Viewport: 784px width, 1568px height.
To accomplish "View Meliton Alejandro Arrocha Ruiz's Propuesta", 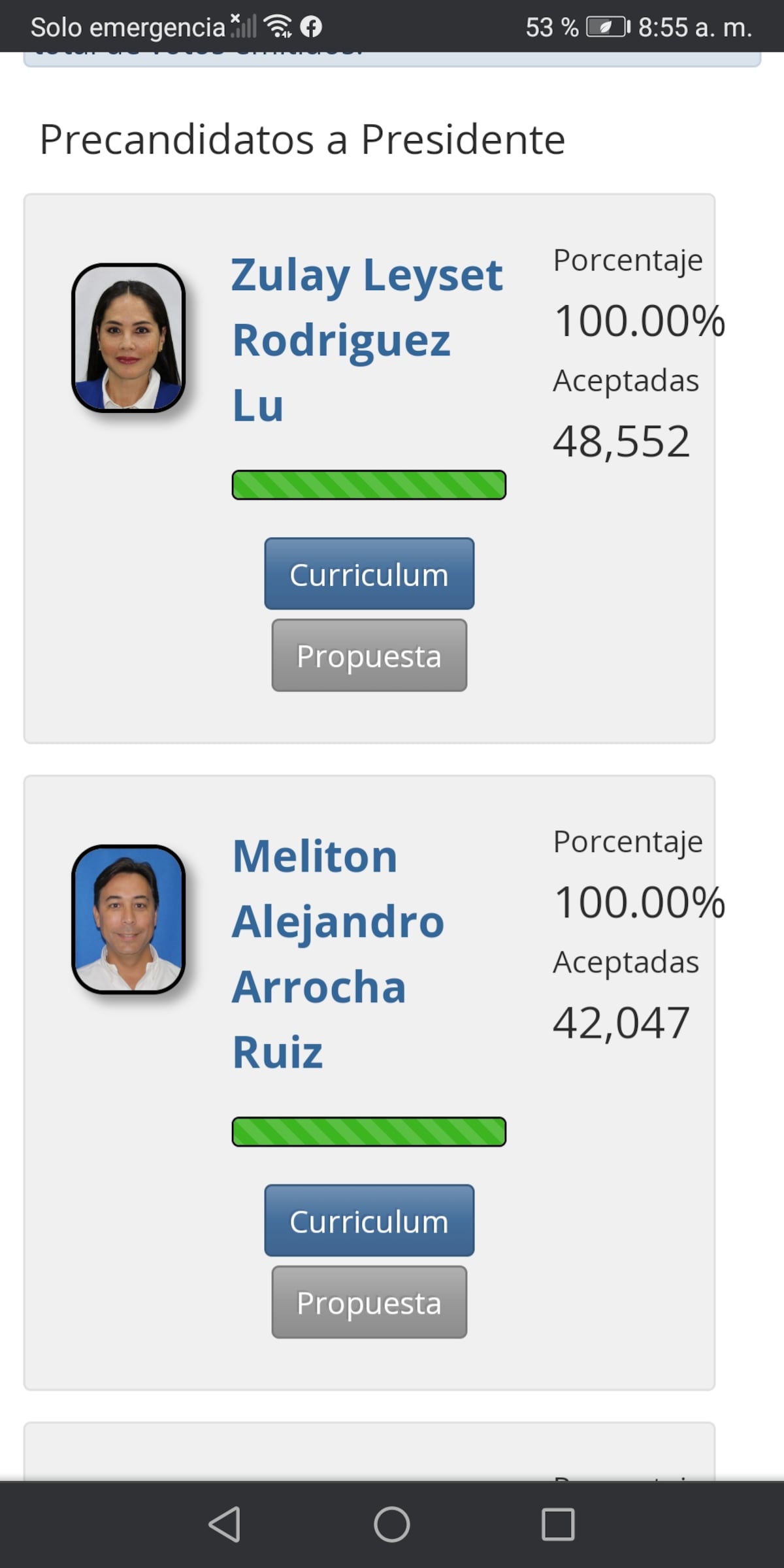I will [x=369, y=1302].
